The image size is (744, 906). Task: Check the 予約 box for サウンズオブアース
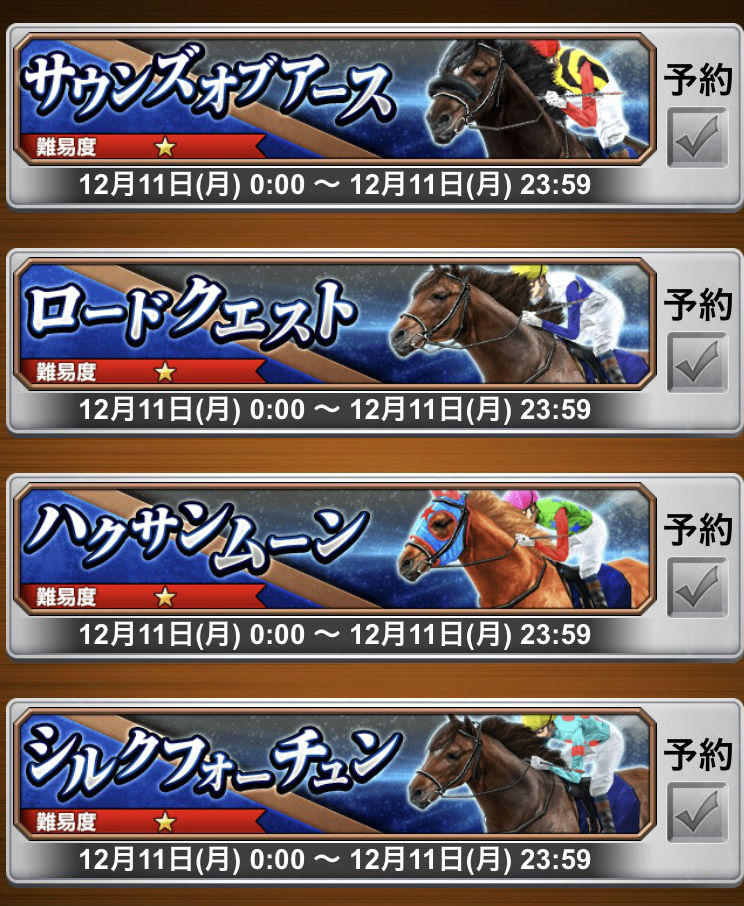[697, 139]
